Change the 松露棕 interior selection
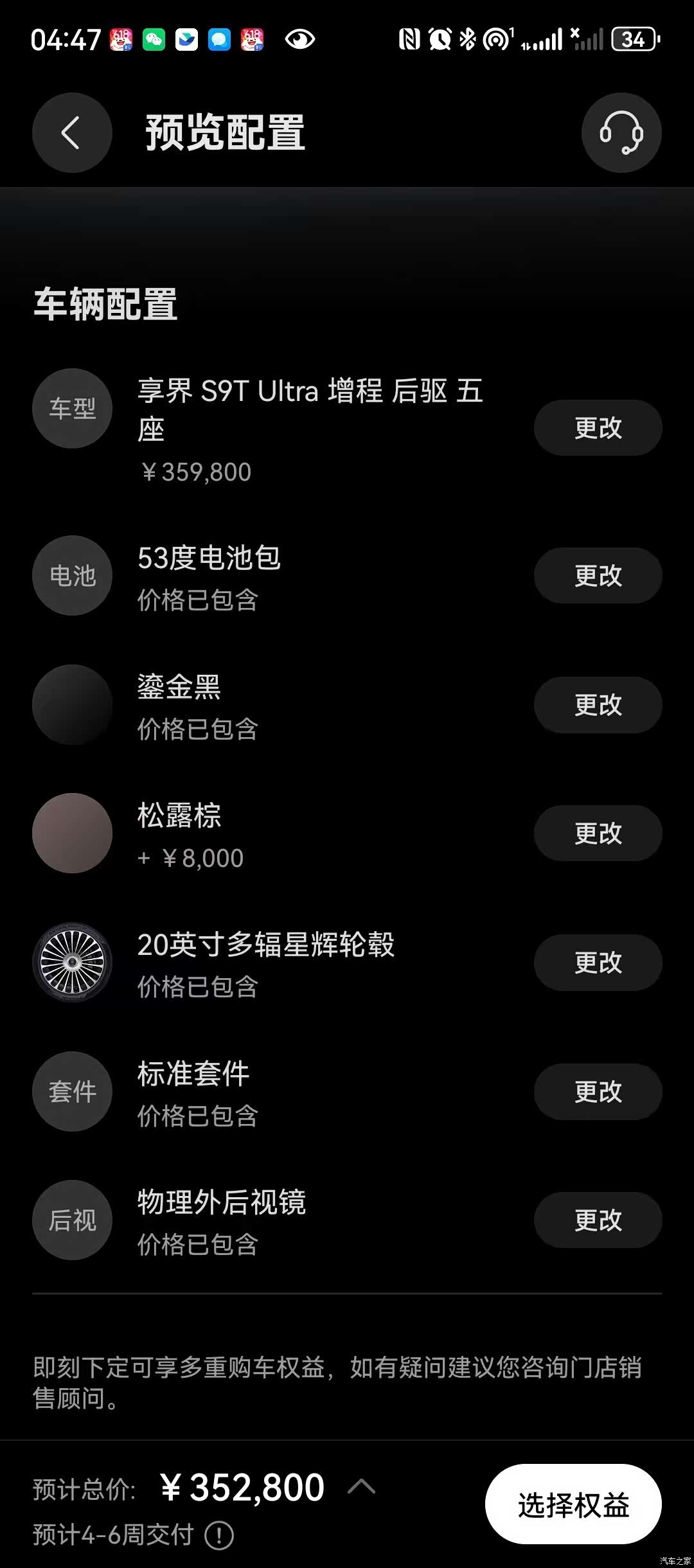 coord(598,833)
